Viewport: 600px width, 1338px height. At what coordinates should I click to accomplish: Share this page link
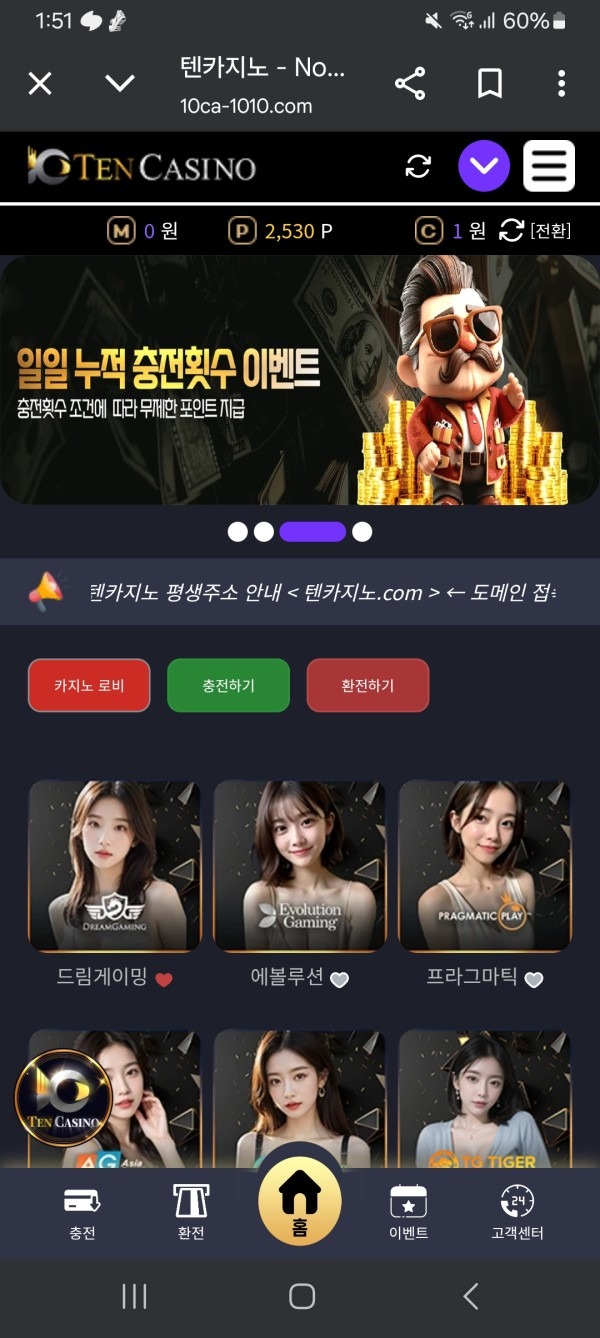click(410, 84)
